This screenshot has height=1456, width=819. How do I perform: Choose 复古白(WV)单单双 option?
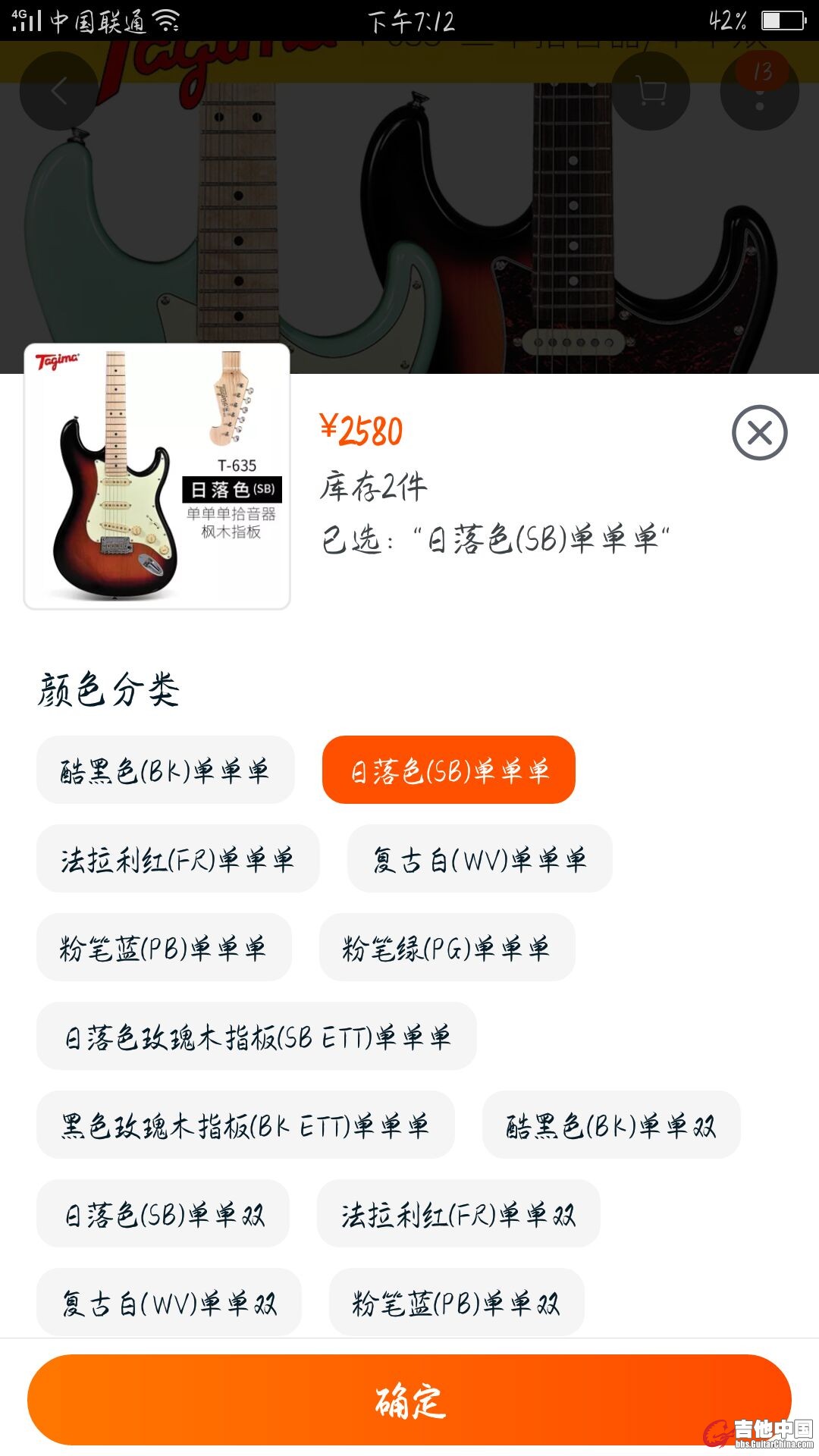coord(169,1303)
